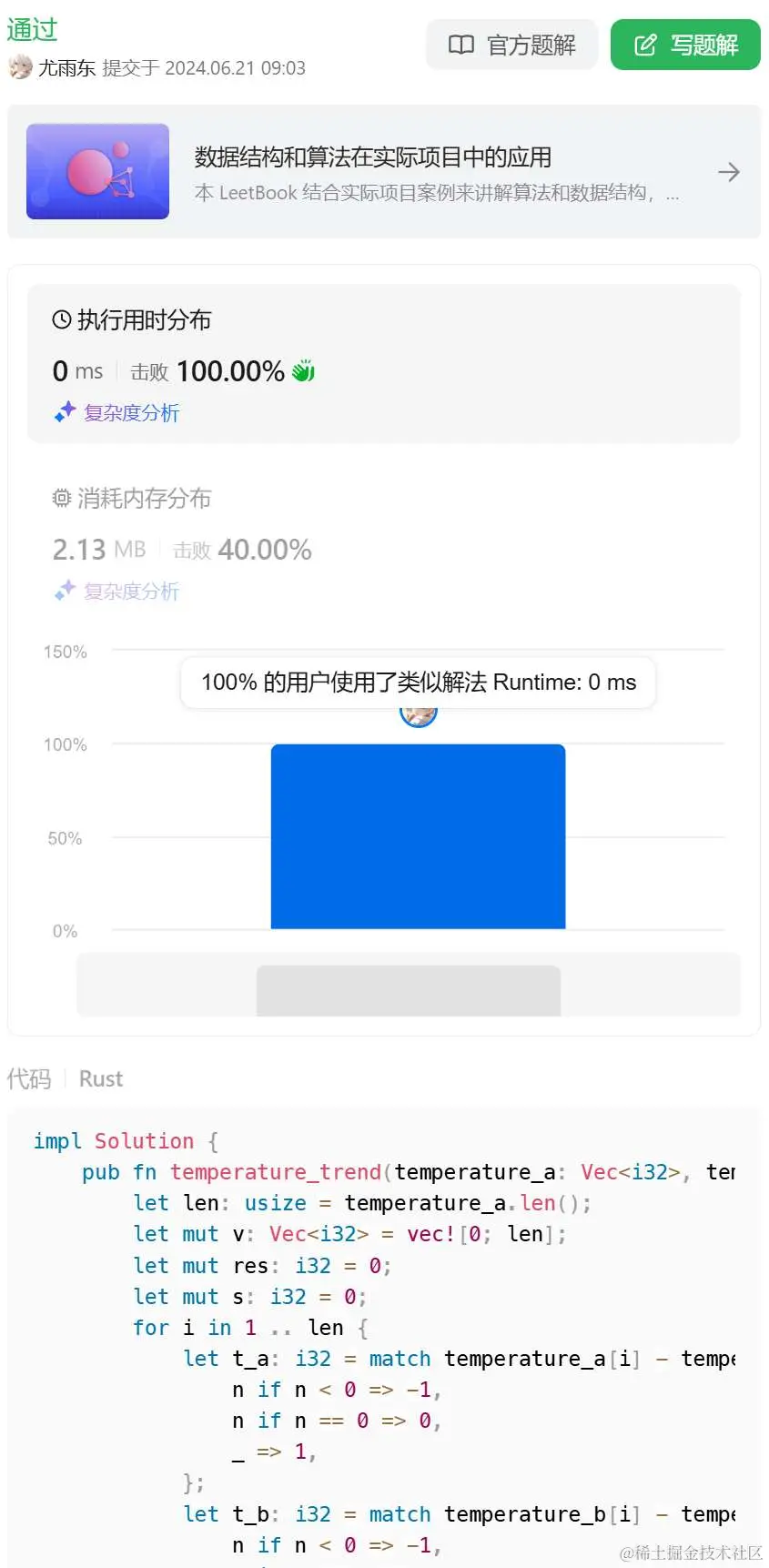769x1568 pixels.
Task: Open the LeetBook 数据结构和算法 banner
Action: tap(384, 172)
